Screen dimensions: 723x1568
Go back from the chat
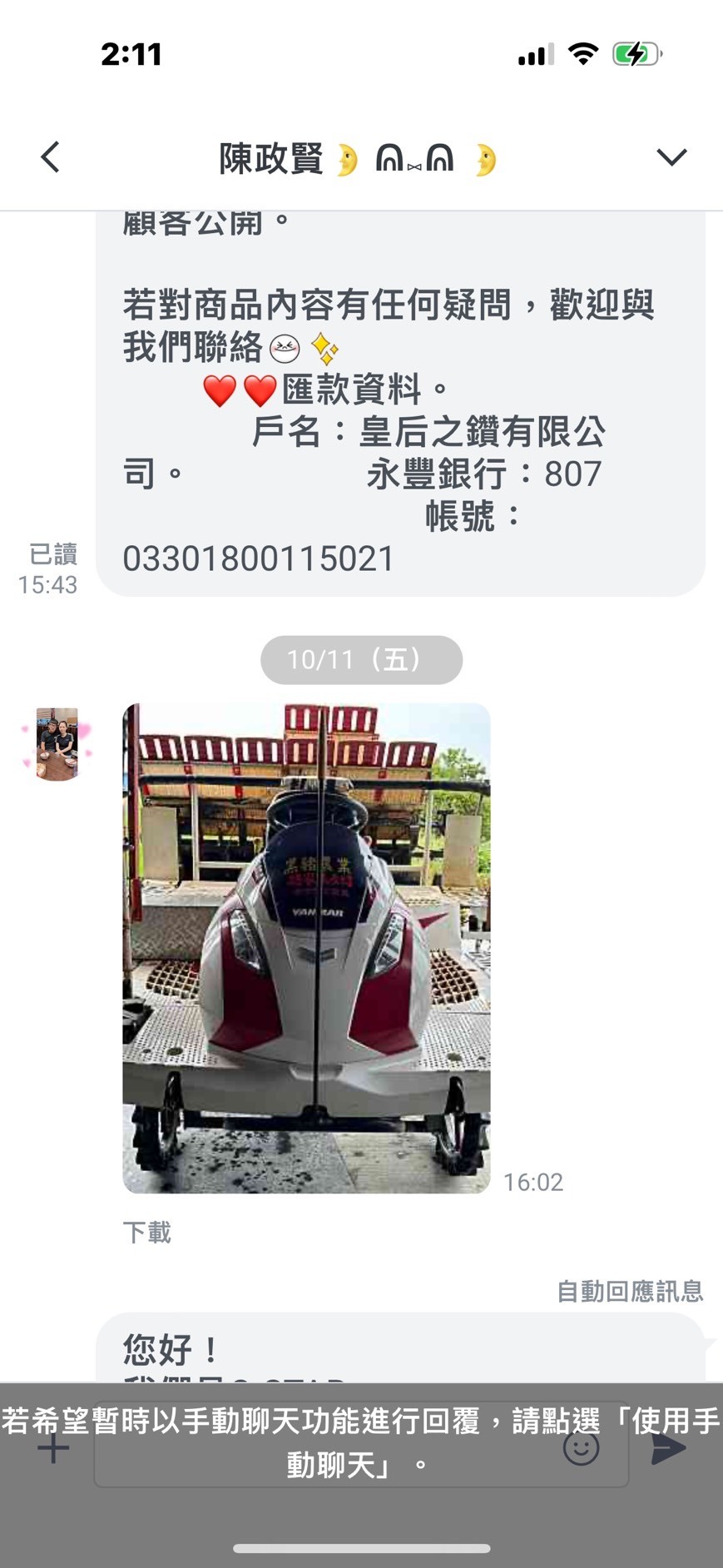[51, 157]
